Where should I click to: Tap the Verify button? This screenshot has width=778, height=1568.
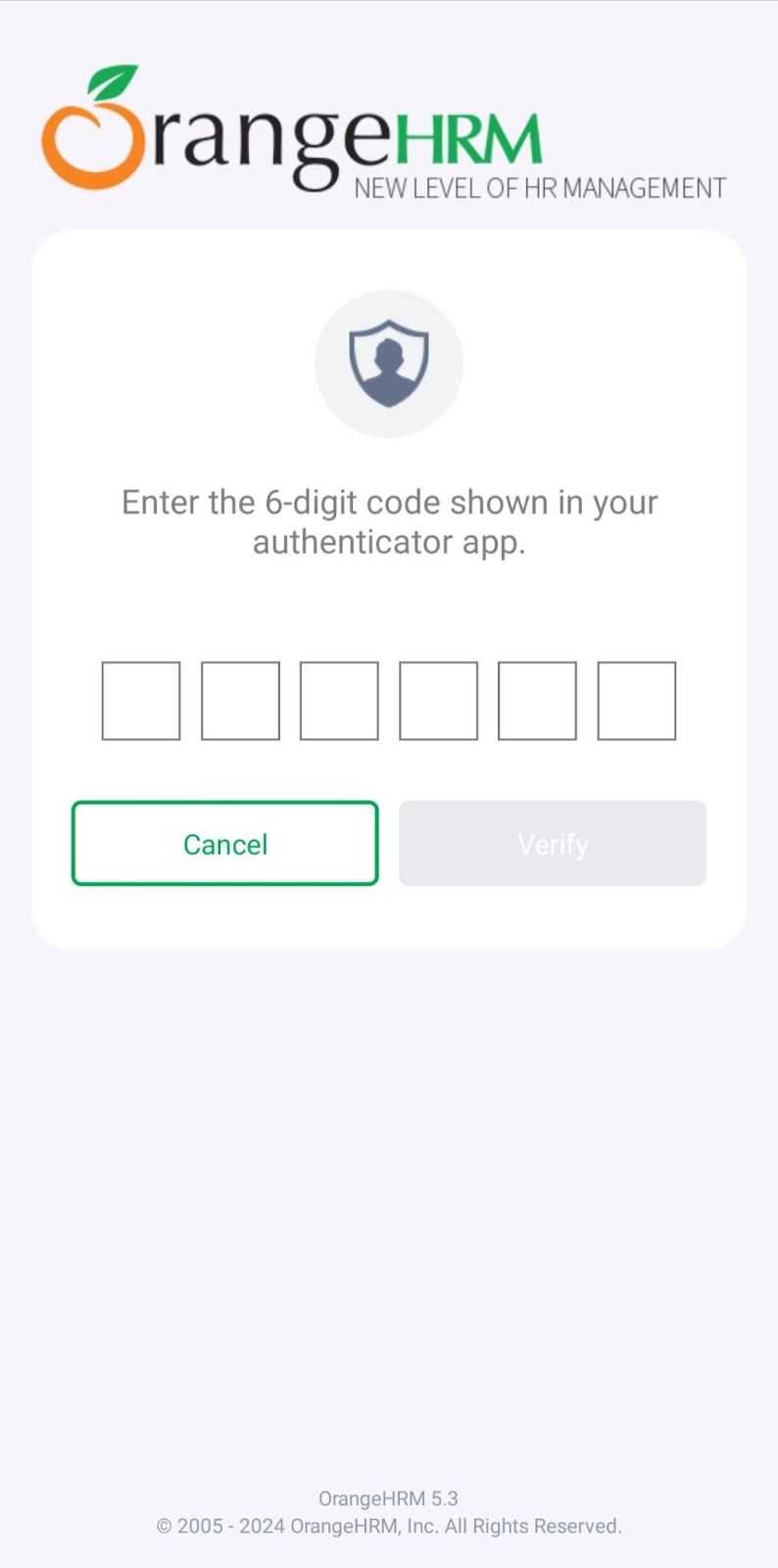553,844
